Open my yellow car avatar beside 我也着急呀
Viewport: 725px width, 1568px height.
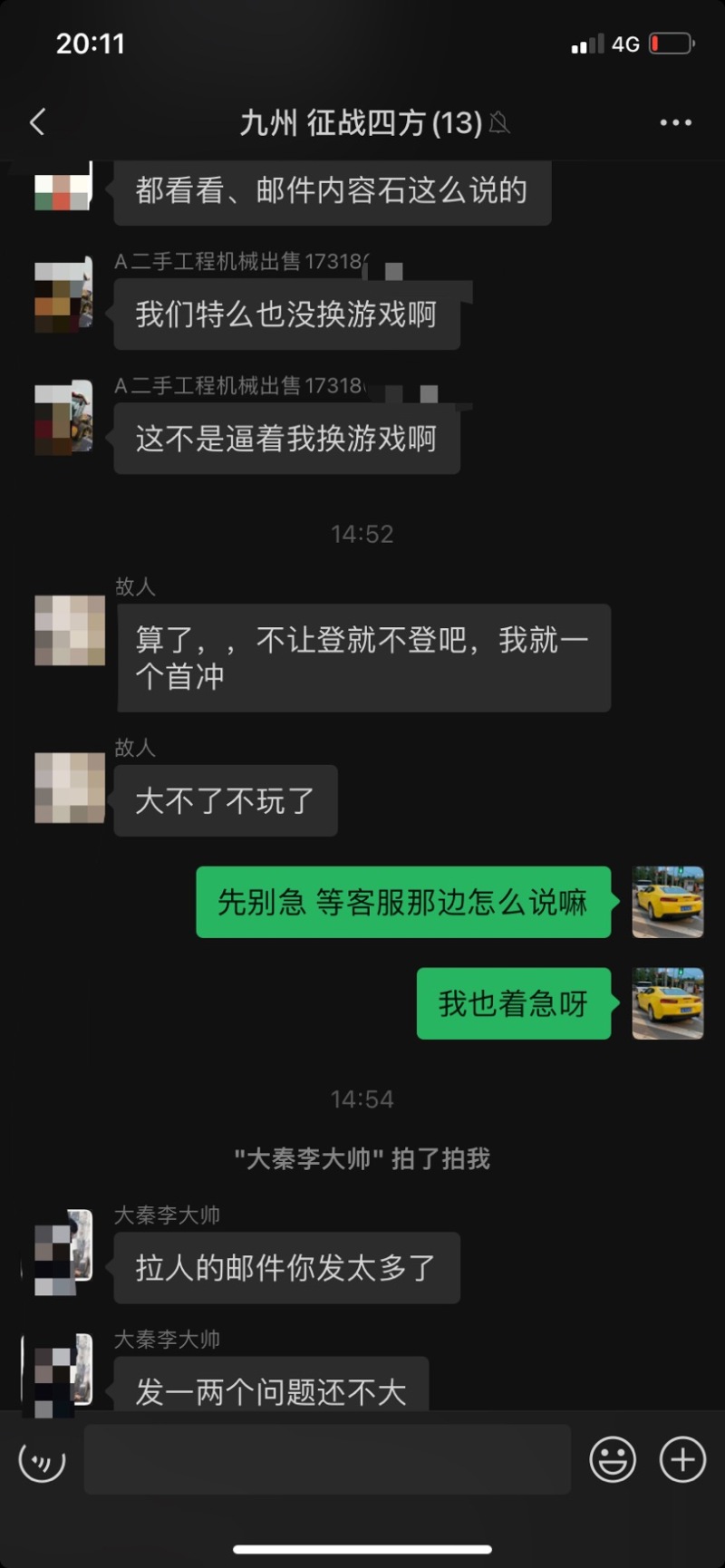(x=667, y=1003)
